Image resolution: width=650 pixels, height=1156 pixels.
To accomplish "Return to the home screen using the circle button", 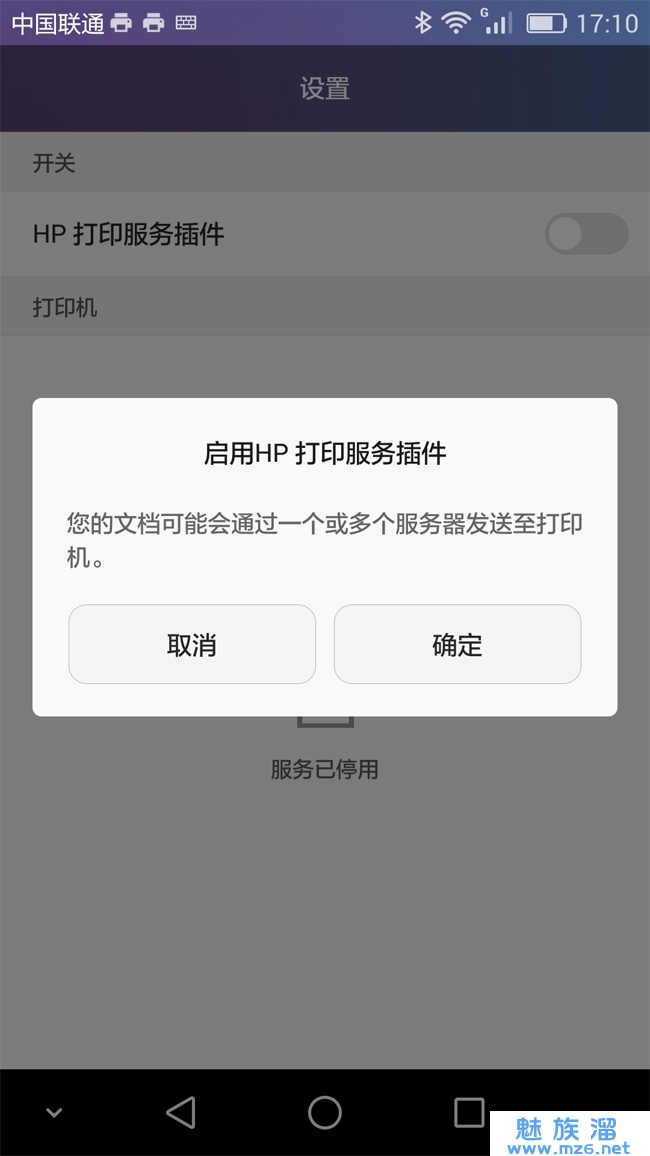I will click(x=325, y=1112).
